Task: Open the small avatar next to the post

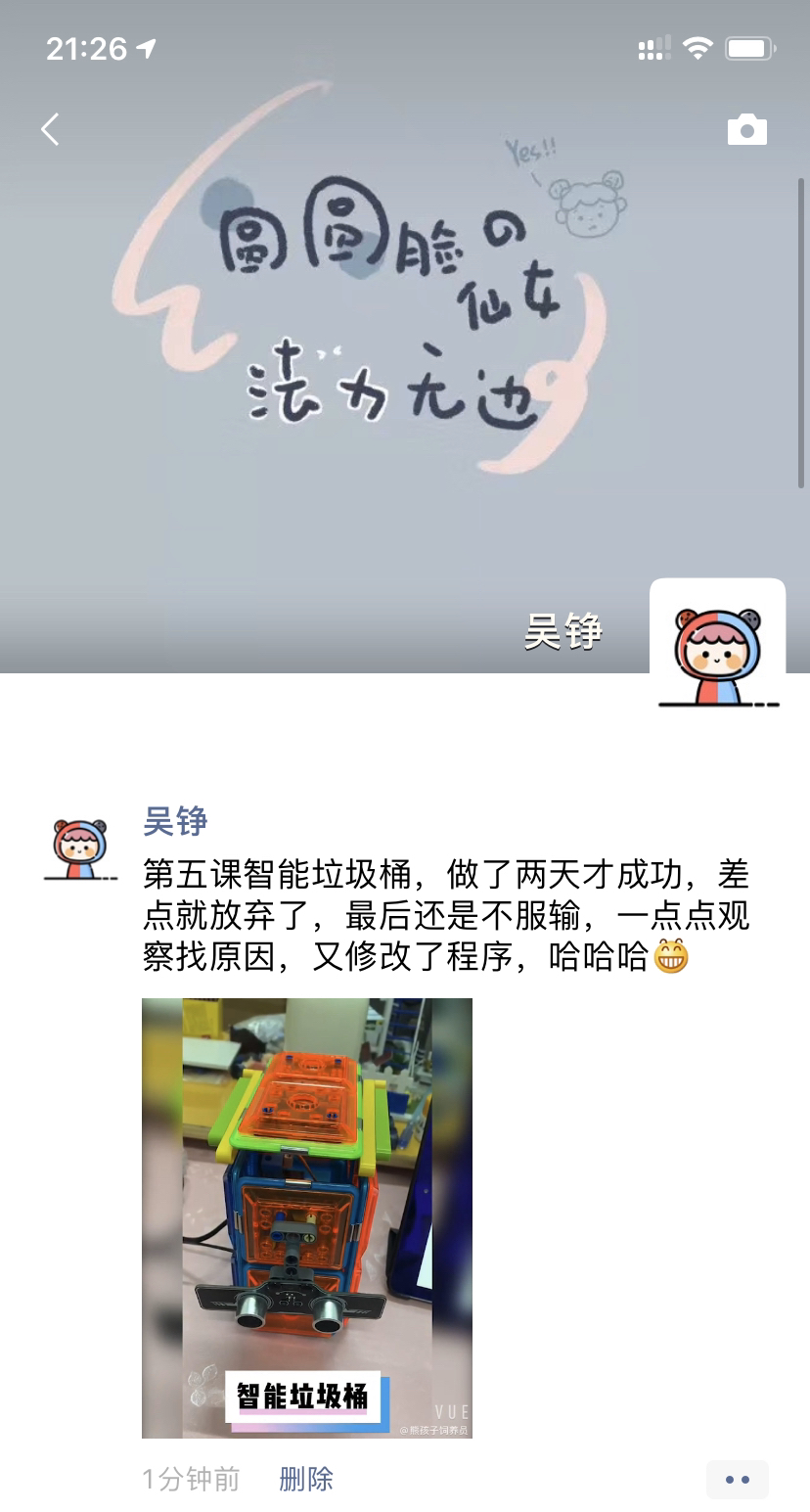Action: coord(80,849)
